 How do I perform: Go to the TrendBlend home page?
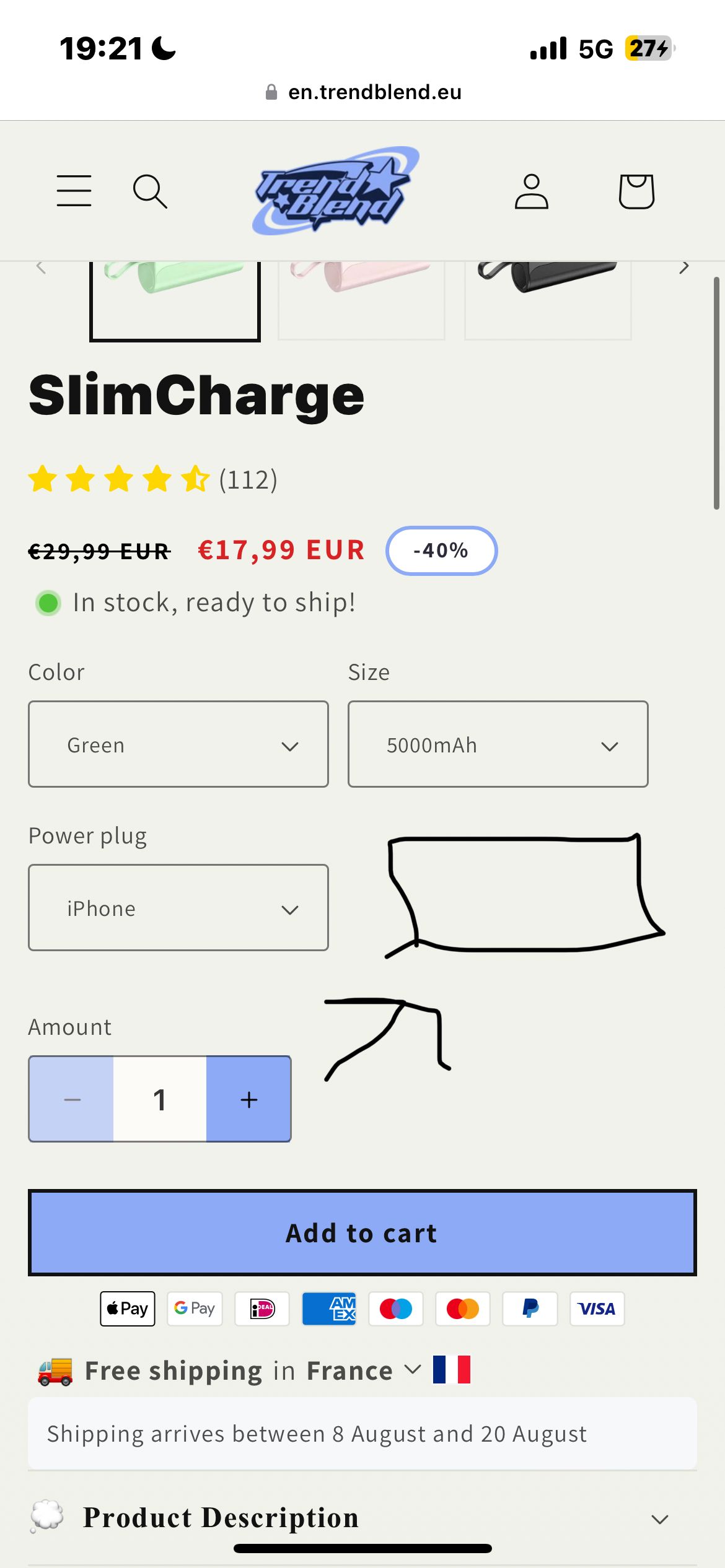click(336, 191)
